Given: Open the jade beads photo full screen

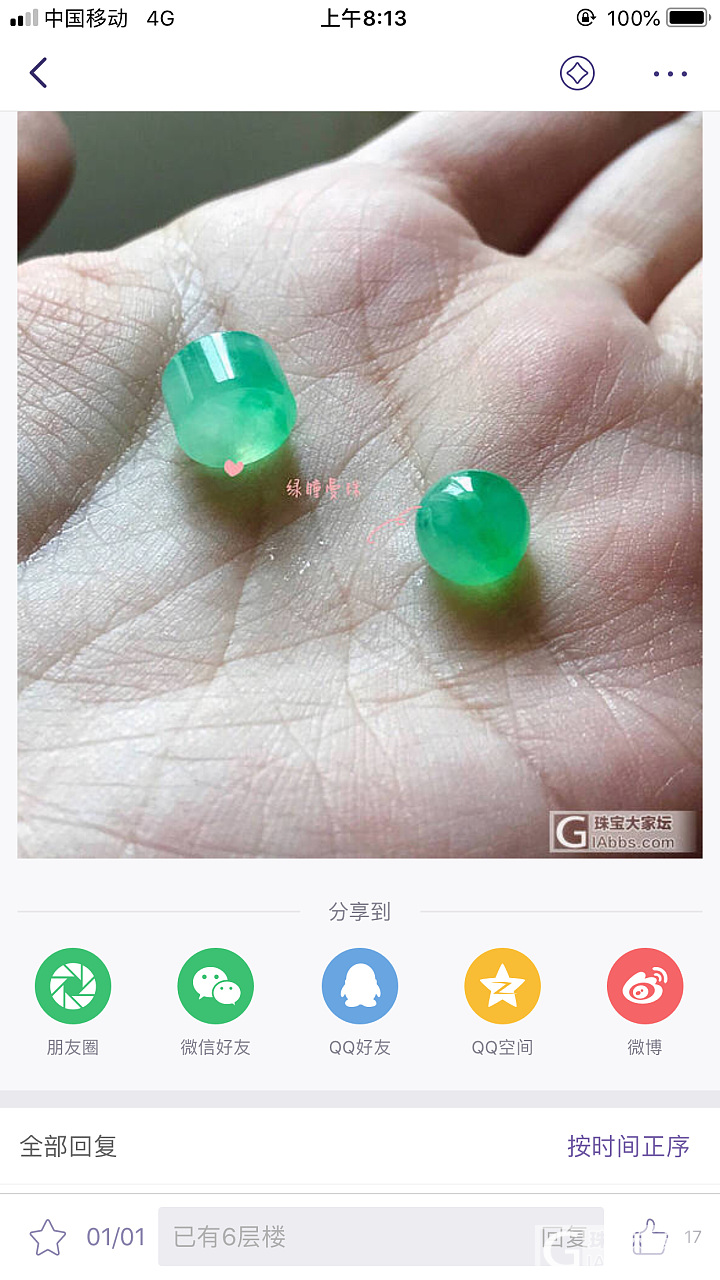Looking at the screenshot, I should point(360,484).
